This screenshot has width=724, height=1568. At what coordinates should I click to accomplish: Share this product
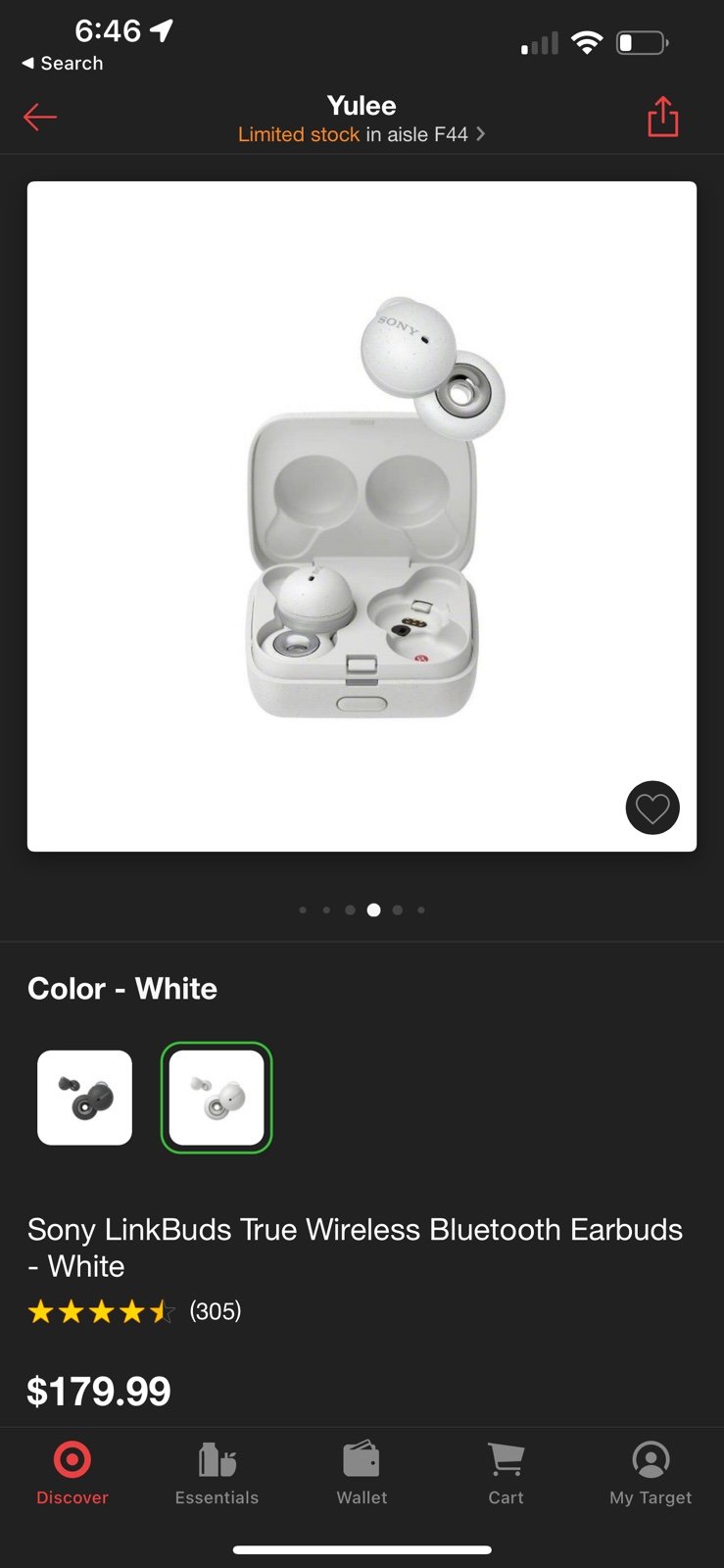663,117
